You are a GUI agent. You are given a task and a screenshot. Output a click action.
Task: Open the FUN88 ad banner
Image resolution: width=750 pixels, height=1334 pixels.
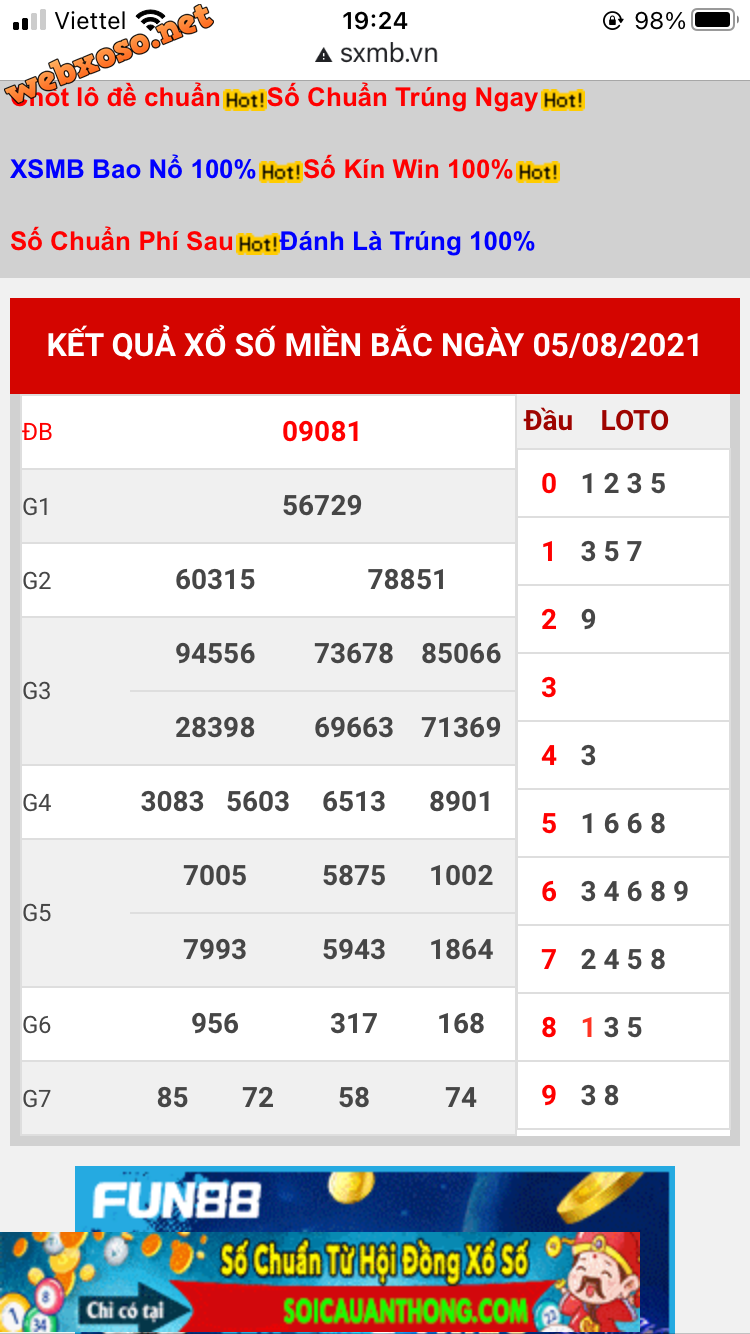(375, 1199)
